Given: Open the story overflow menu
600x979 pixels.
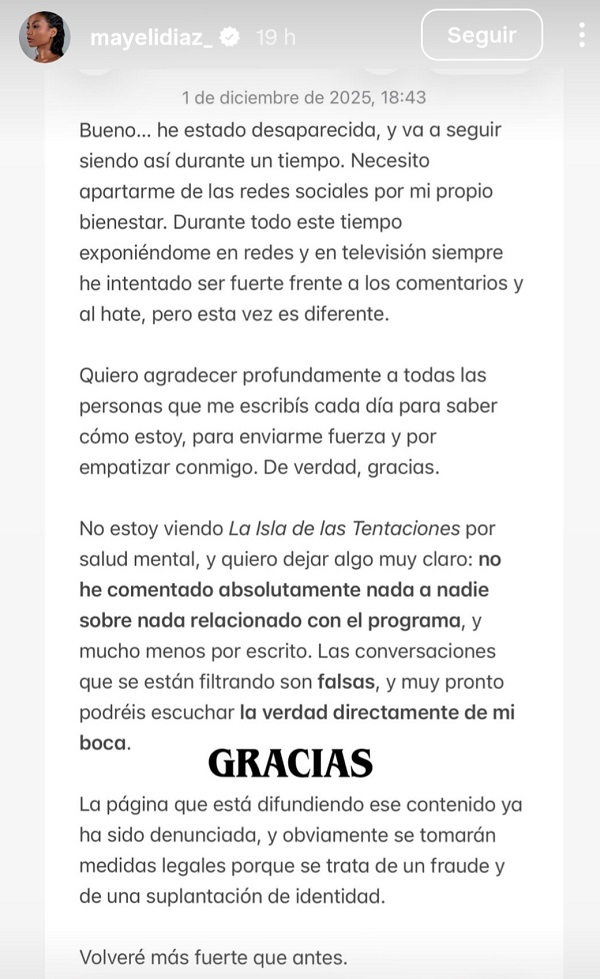Looking at the screenshot, I should pos(582,35).
